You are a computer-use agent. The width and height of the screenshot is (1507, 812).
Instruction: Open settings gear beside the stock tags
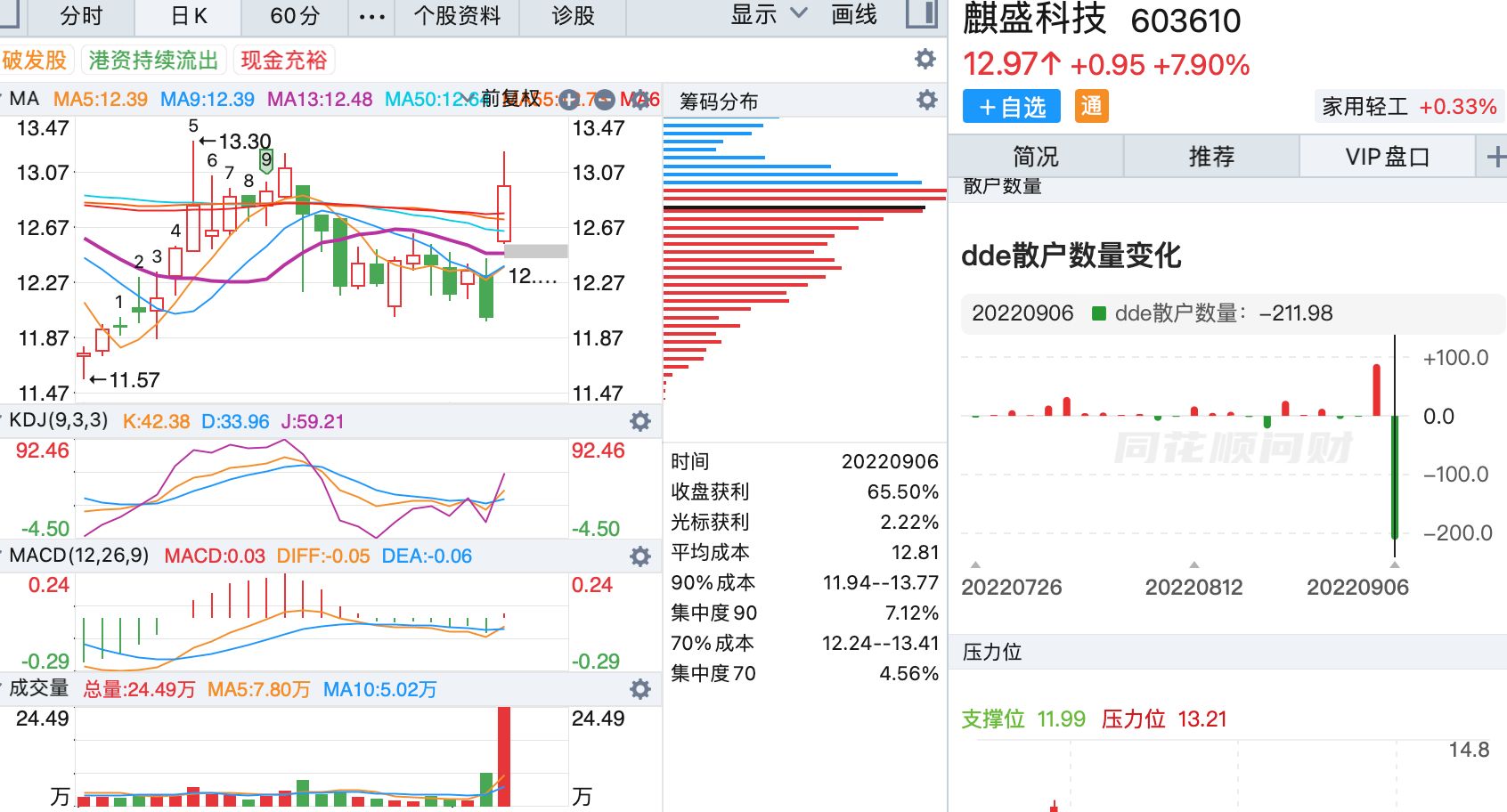925,60
